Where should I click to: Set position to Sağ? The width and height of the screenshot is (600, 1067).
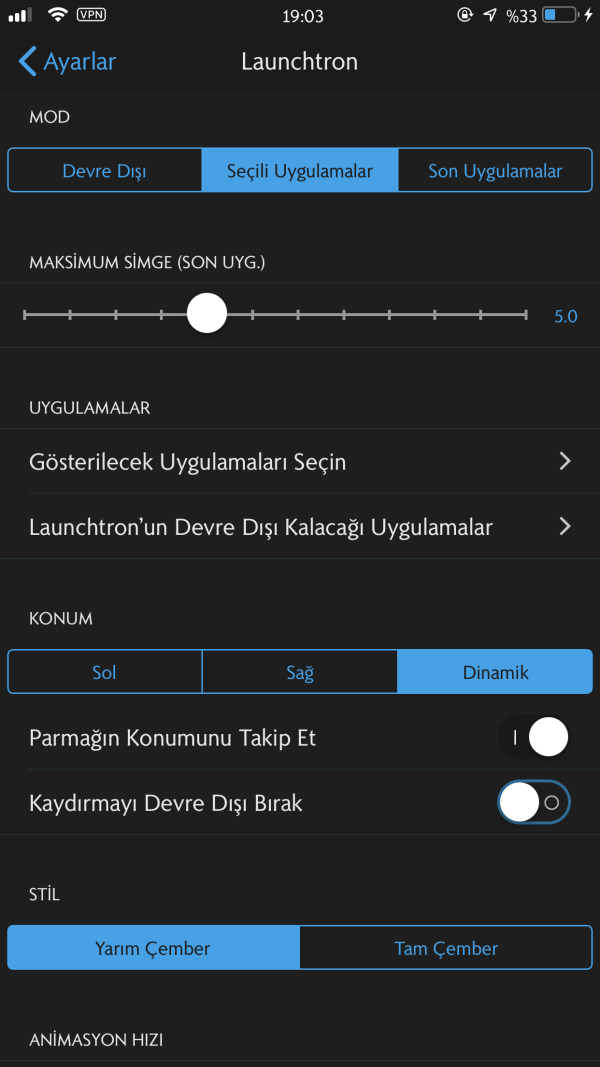(300, 672)
